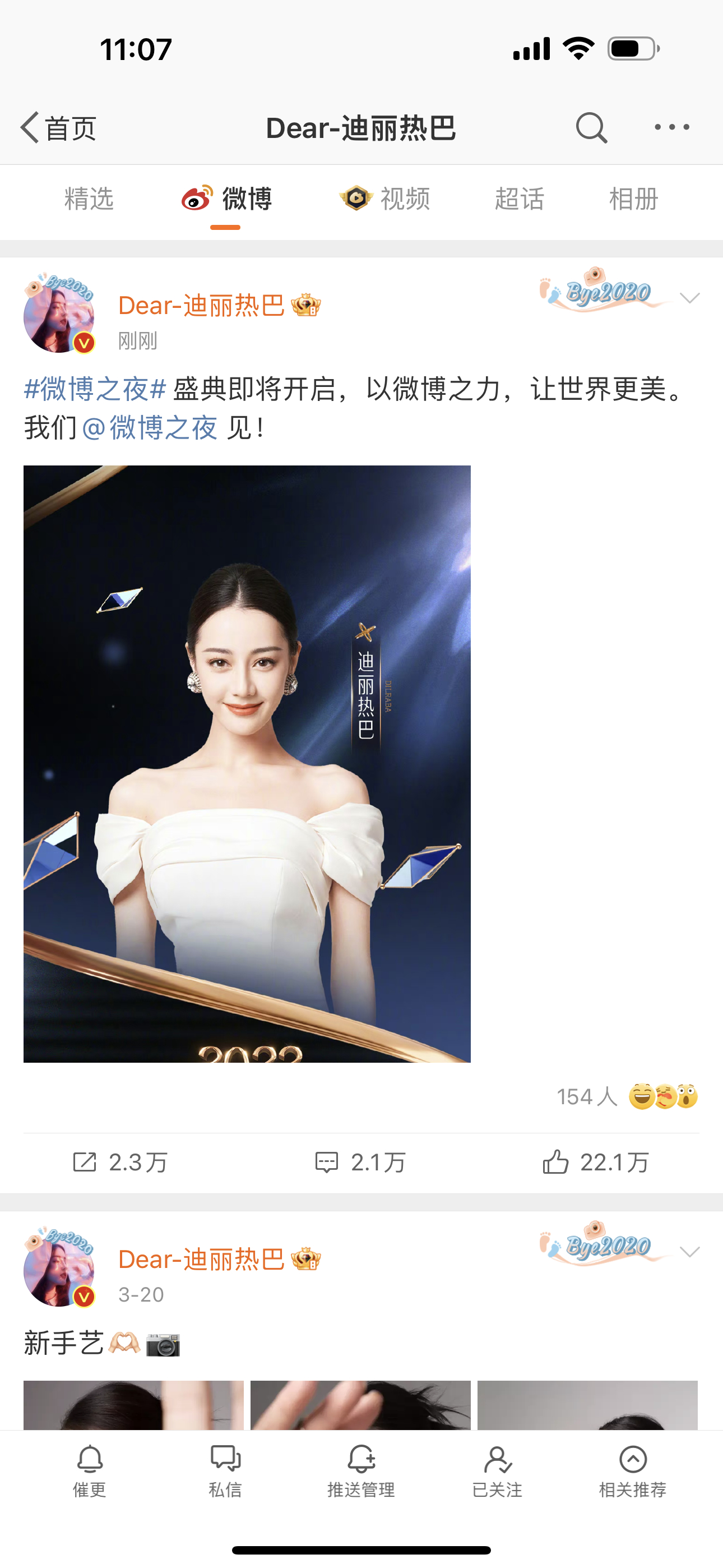Open the three-dot overflow menu
The height and width of the screenshot is (1568, 723).
[672, 127]
